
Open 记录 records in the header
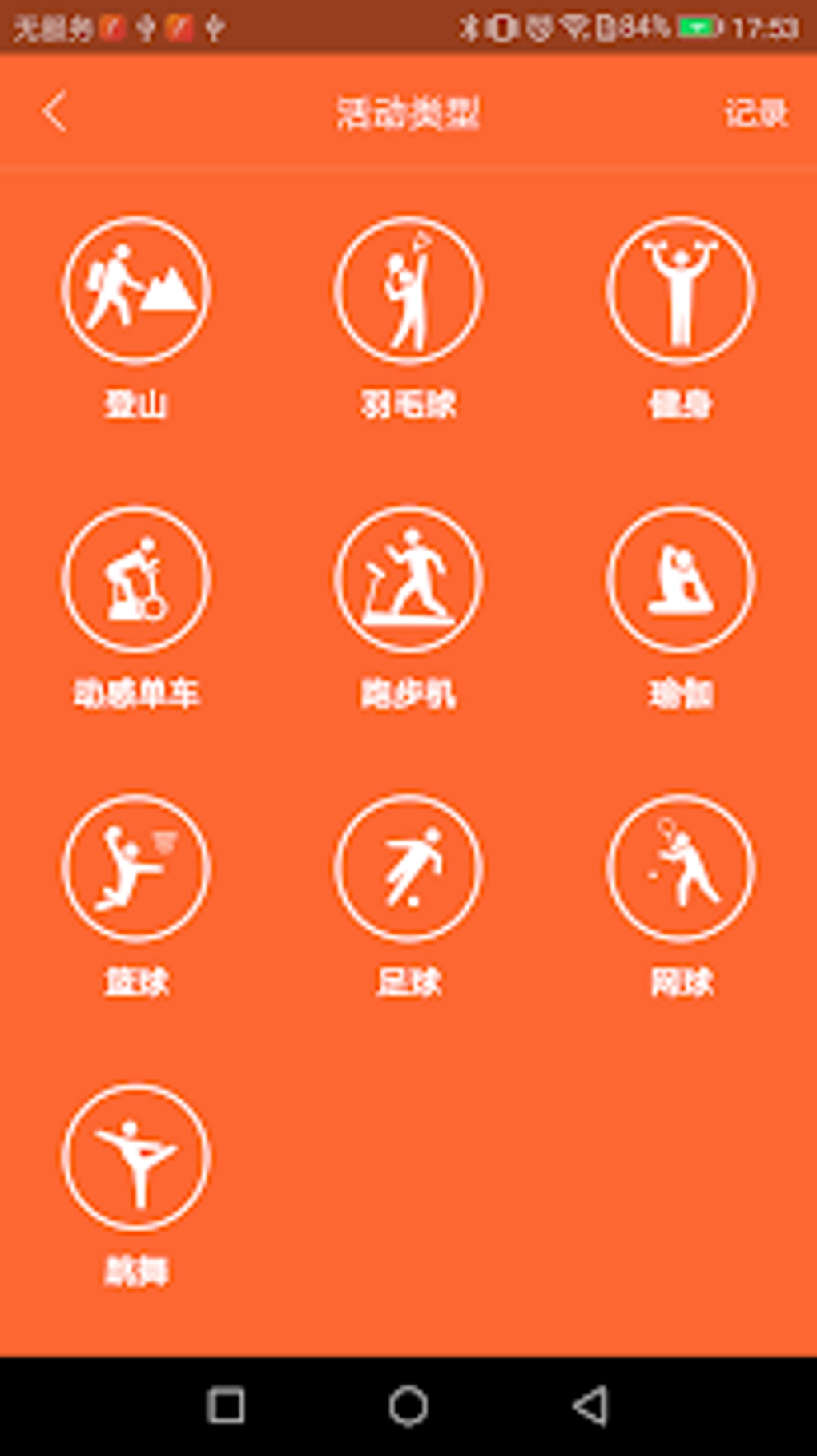click(x=755, y=112)
